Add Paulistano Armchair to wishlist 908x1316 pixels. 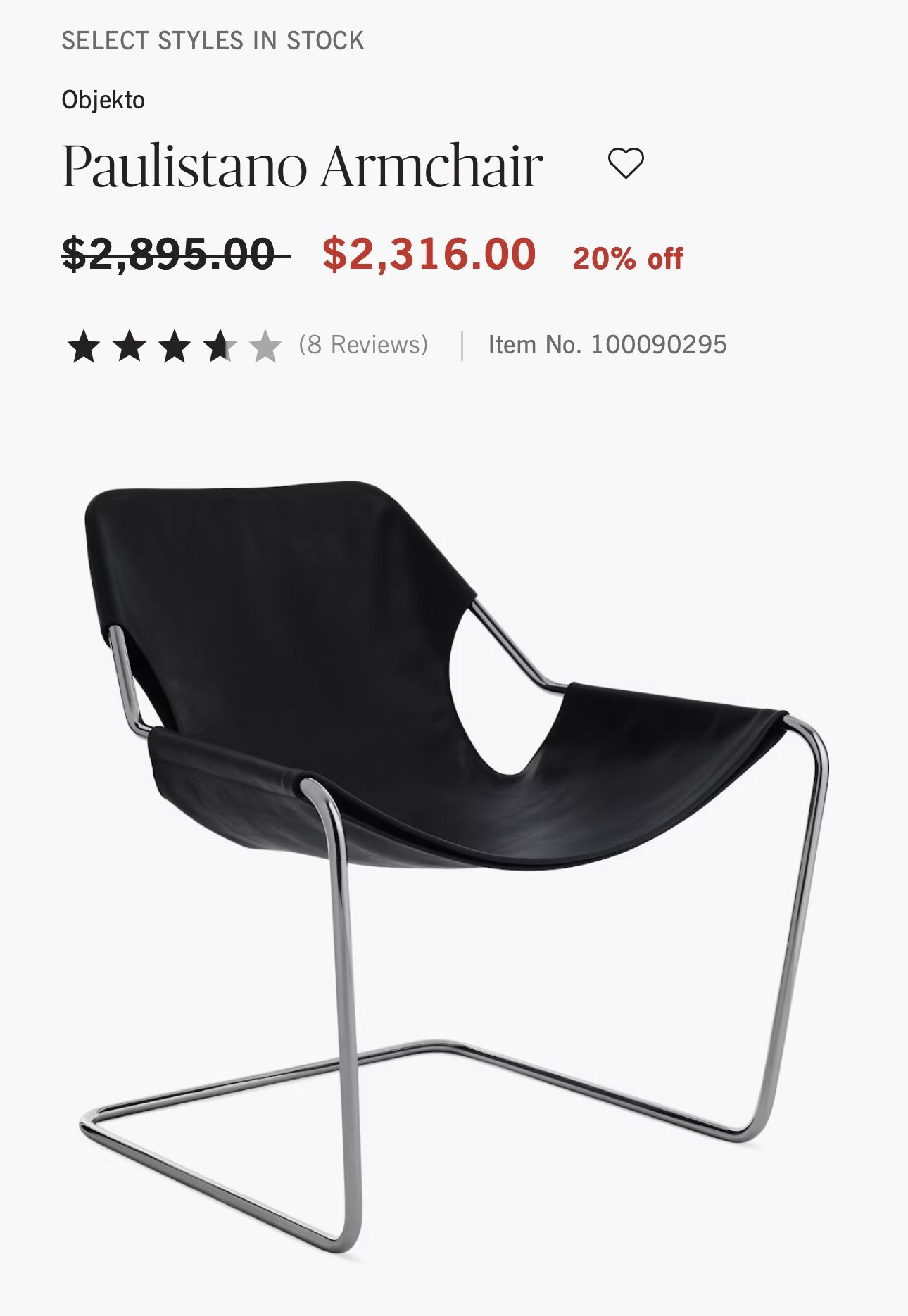coord(625,164)
